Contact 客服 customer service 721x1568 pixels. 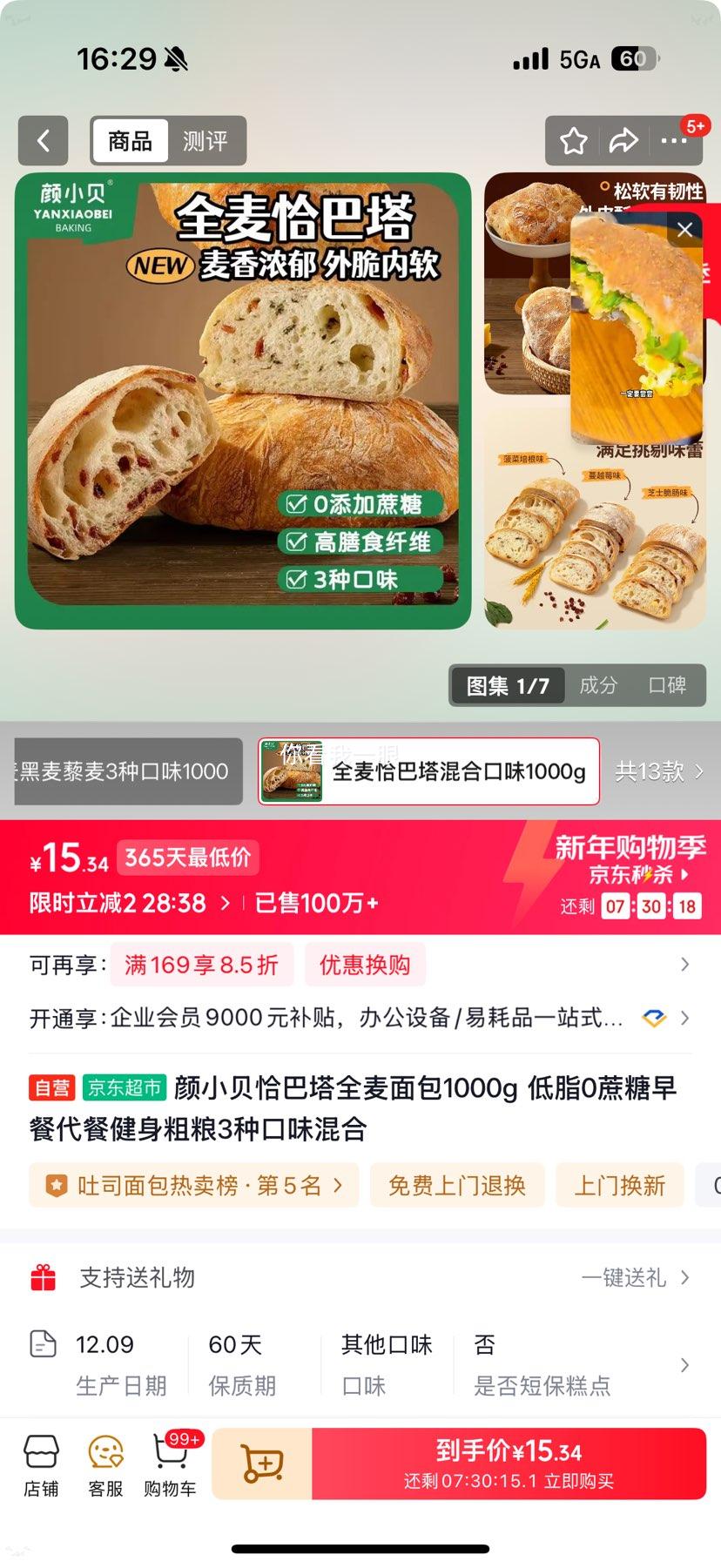coord(105,1463)
